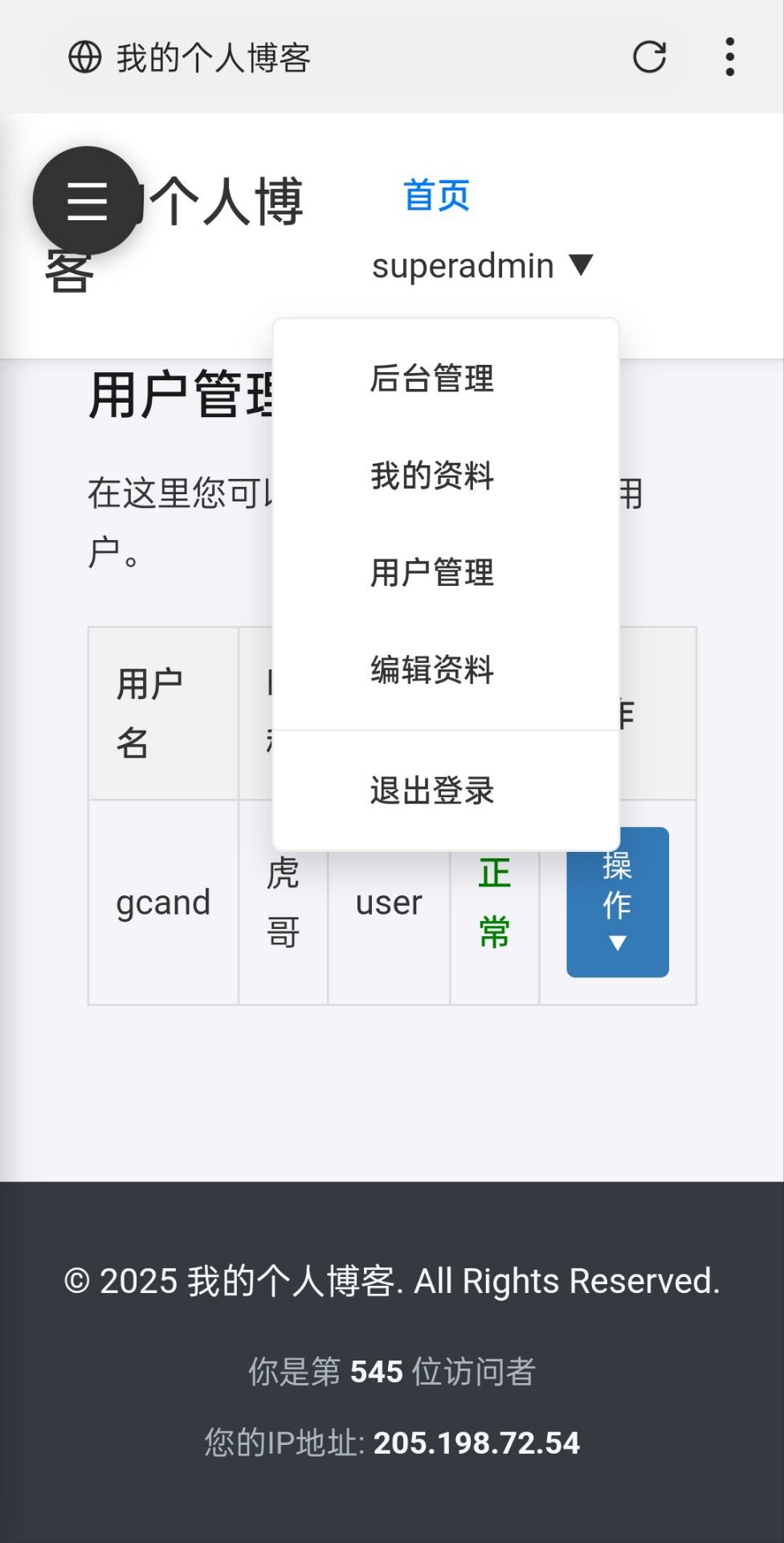
Task: Select 后台管理 from the menu
Action: click(x=432, y=379)
